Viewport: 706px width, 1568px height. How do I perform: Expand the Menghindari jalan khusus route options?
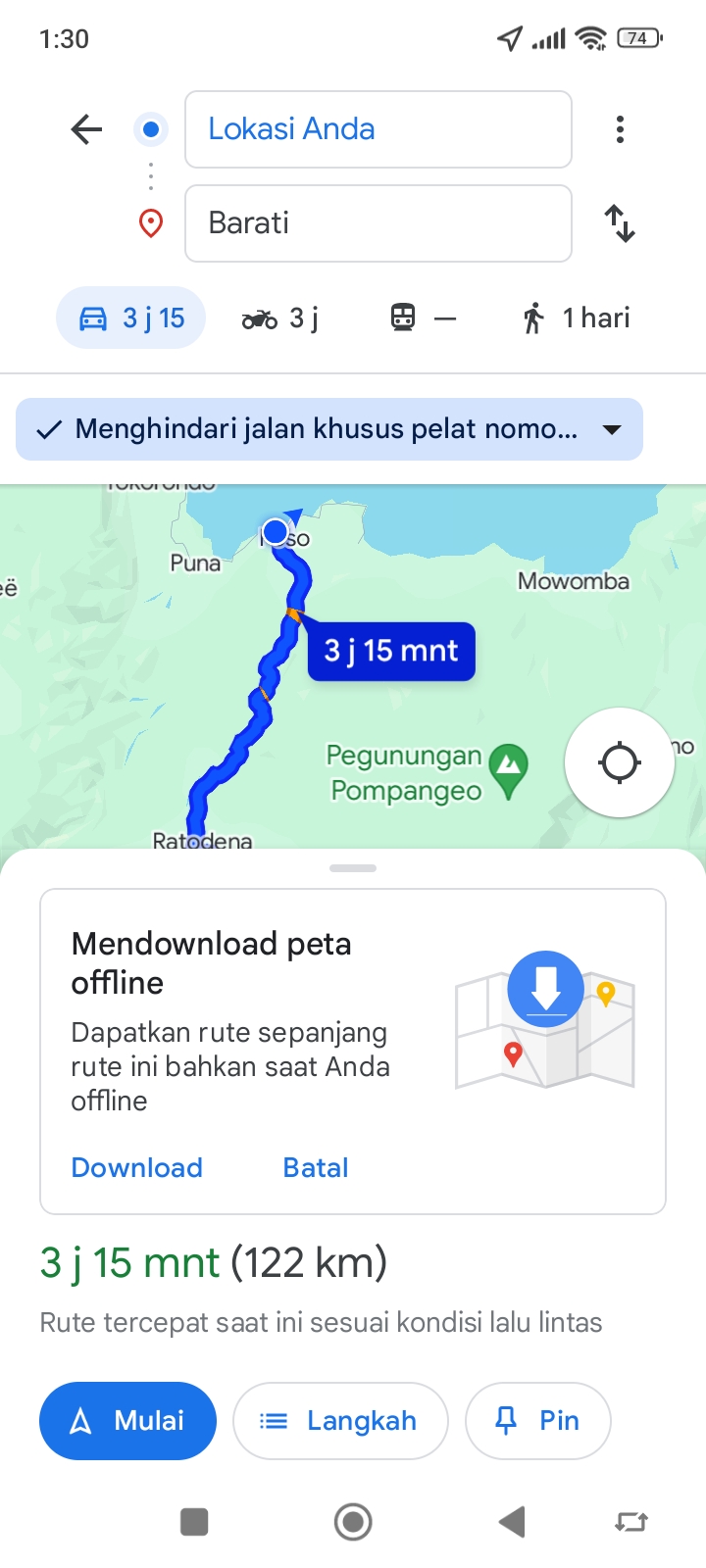tap(329, 429)
